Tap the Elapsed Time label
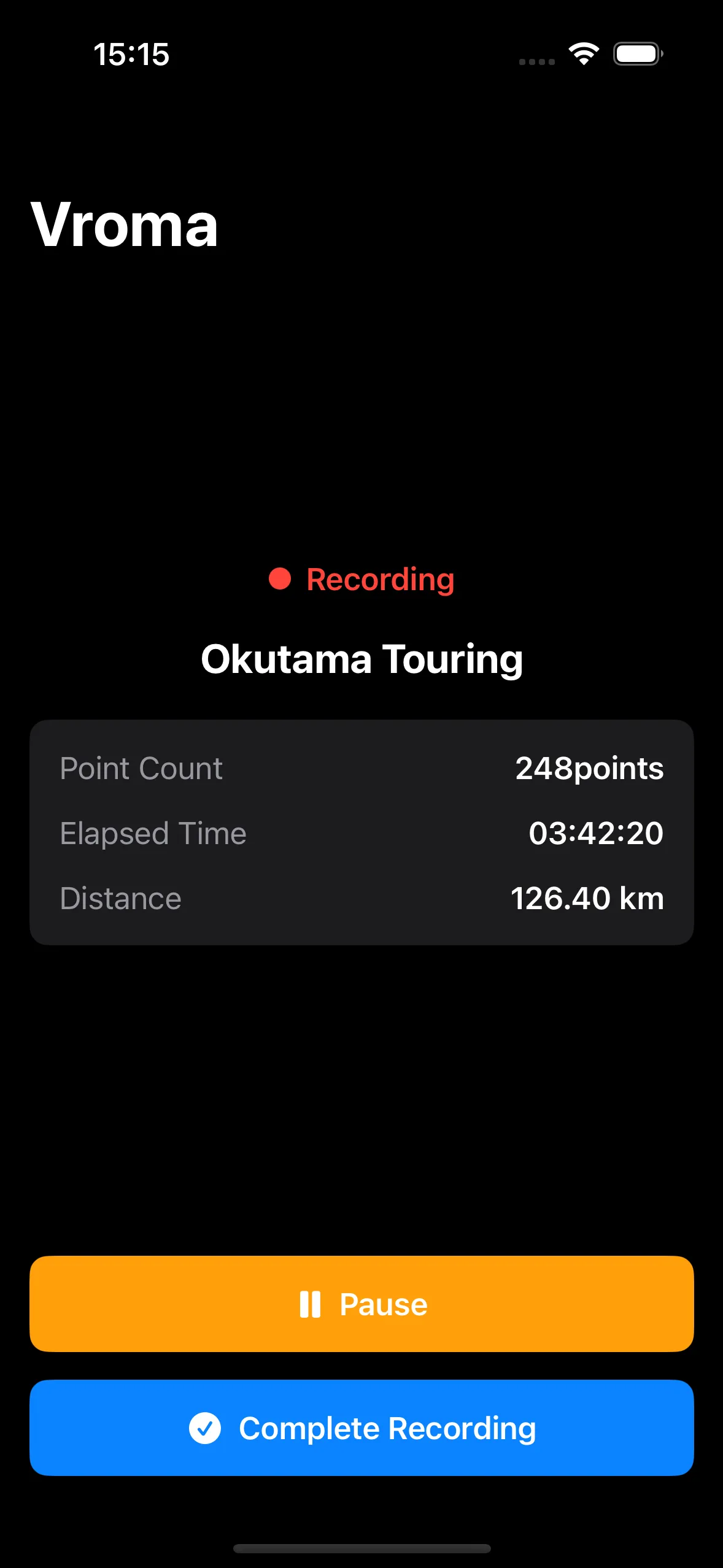The image size is (723, 1568). click(152, 832)
